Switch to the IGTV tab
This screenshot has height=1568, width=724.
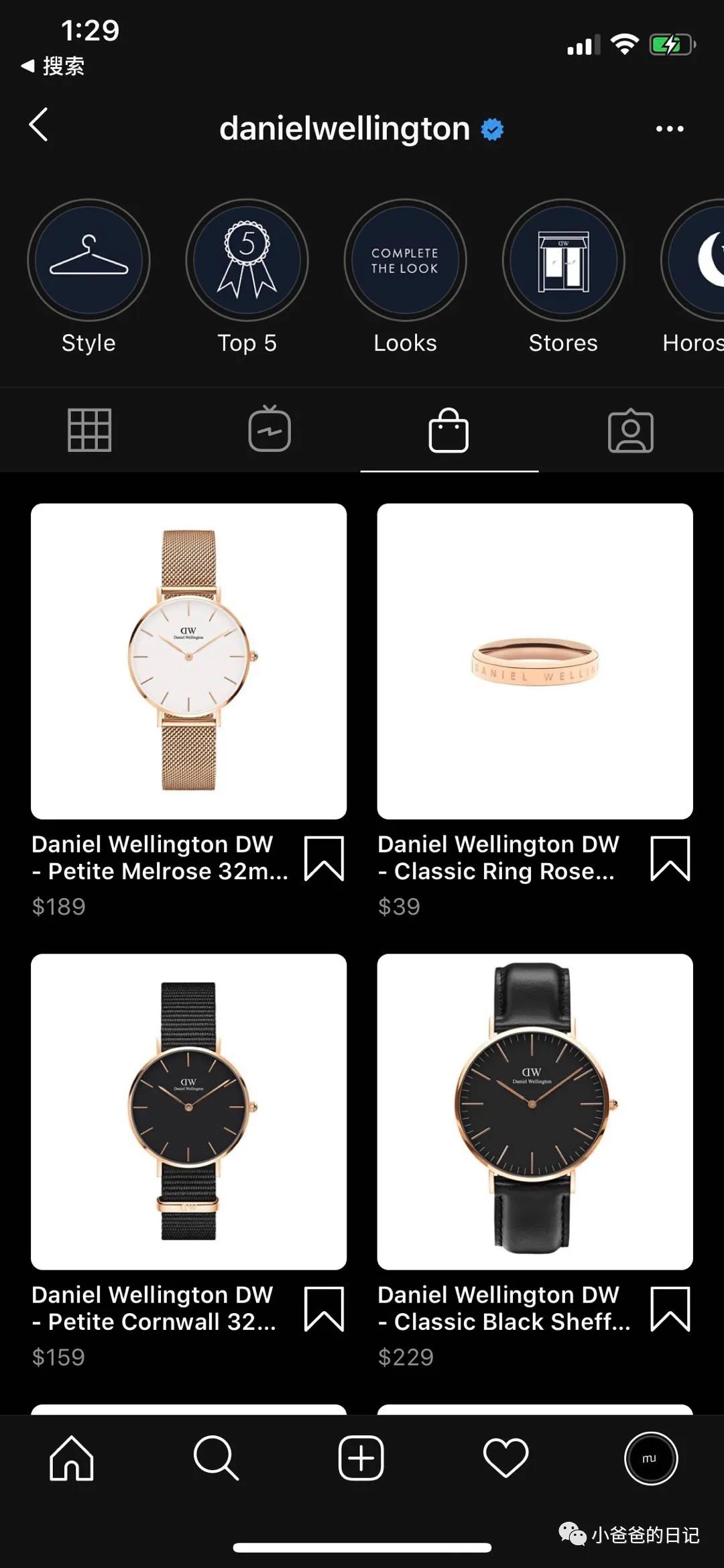(269, 430)
